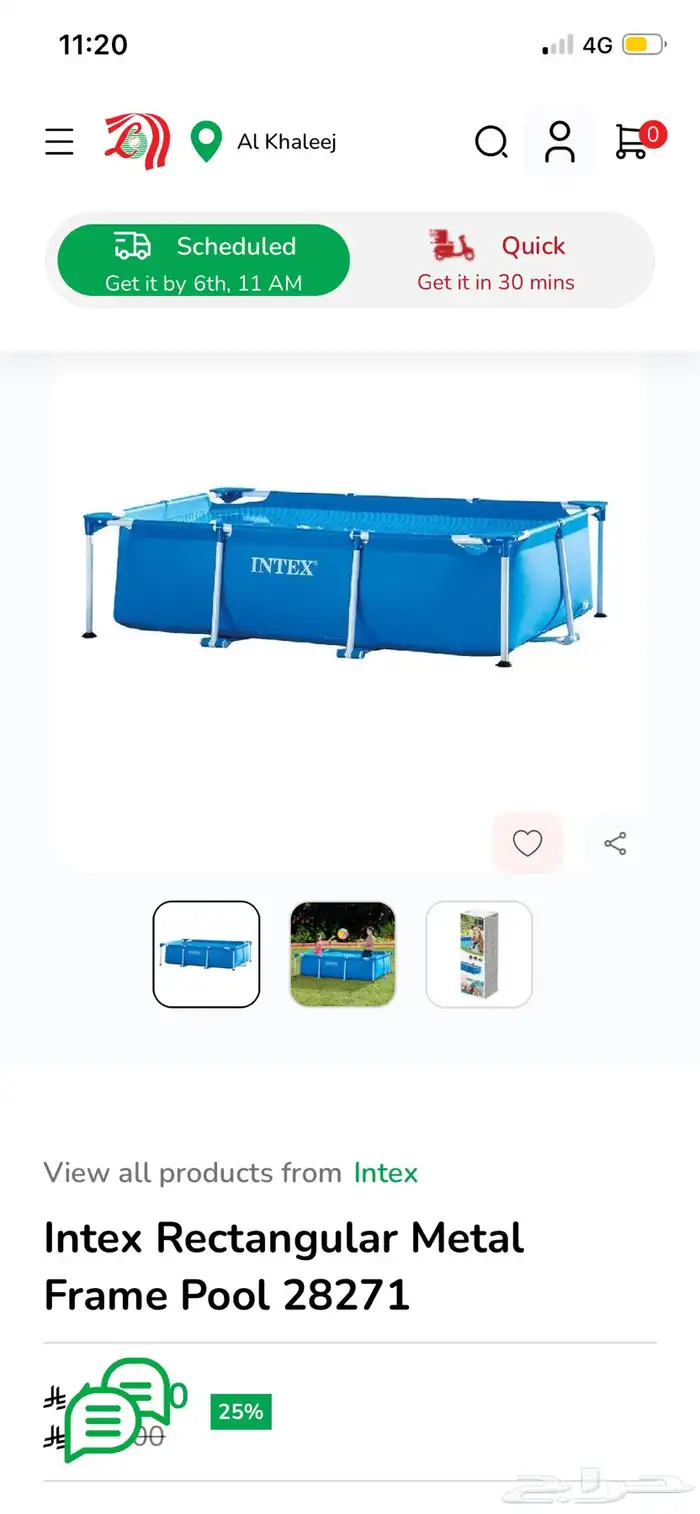Switch to Quick 30 mins delivery
Screen dimensions: 700x1514
[497, 262]
